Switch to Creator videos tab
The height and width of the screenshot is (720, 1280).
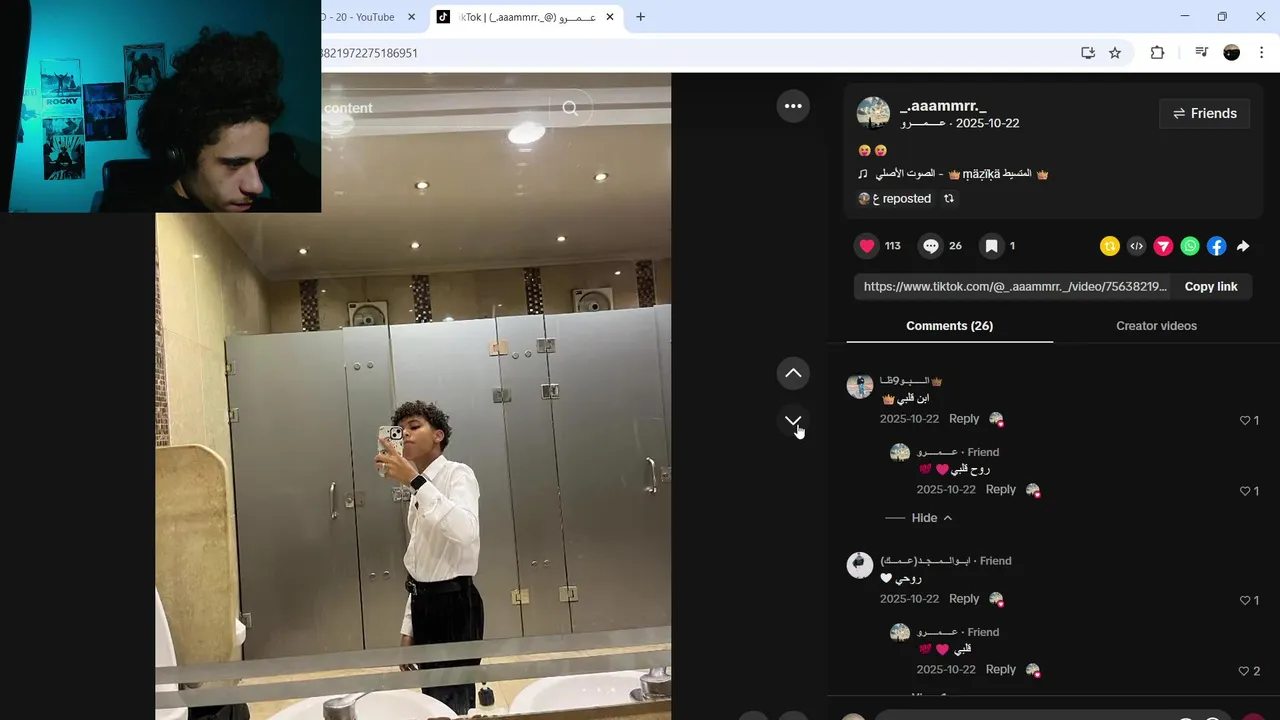pyautogui.click(x=1156, y=326)
